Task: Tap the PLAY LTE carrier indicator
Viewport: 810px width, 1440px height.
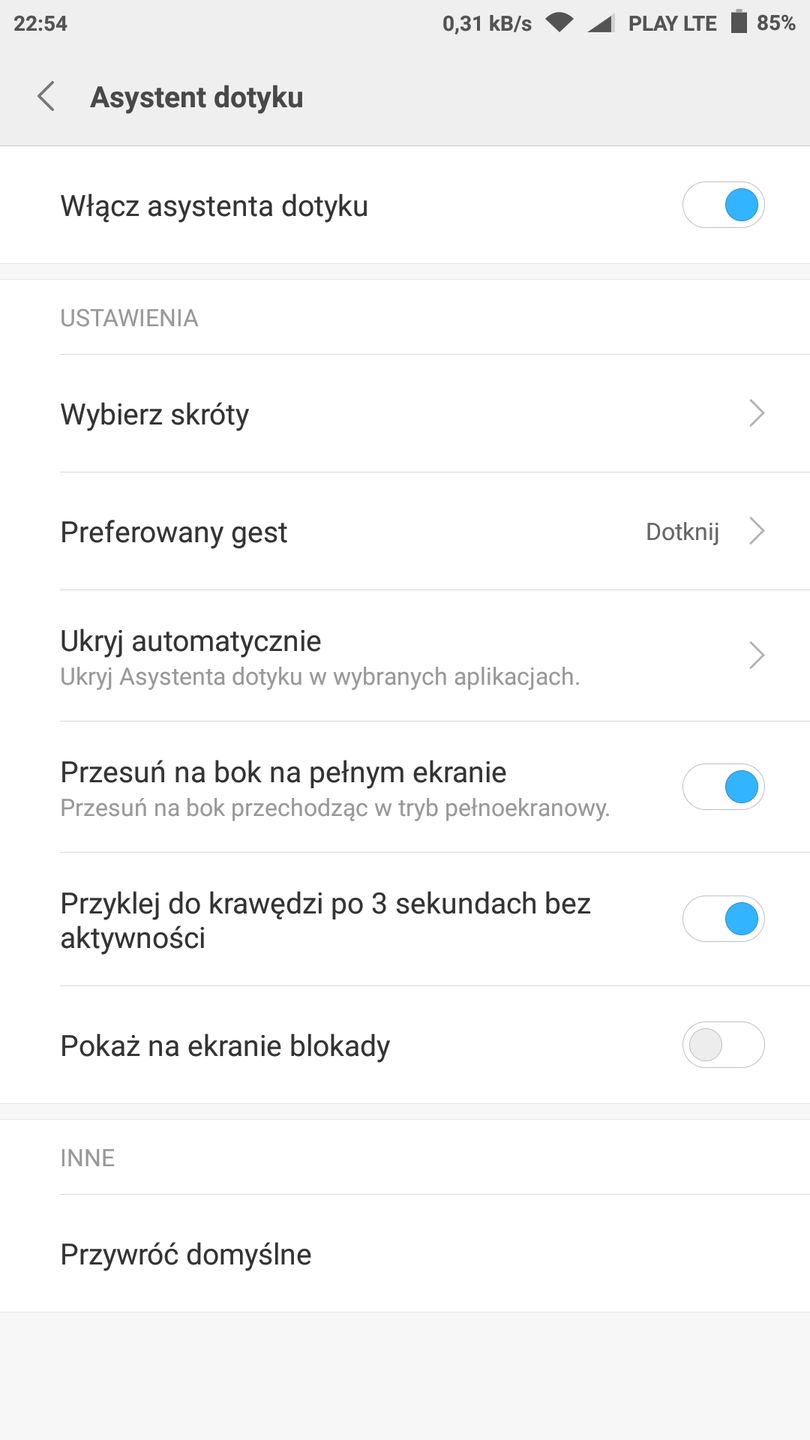Action: (672, 22)
